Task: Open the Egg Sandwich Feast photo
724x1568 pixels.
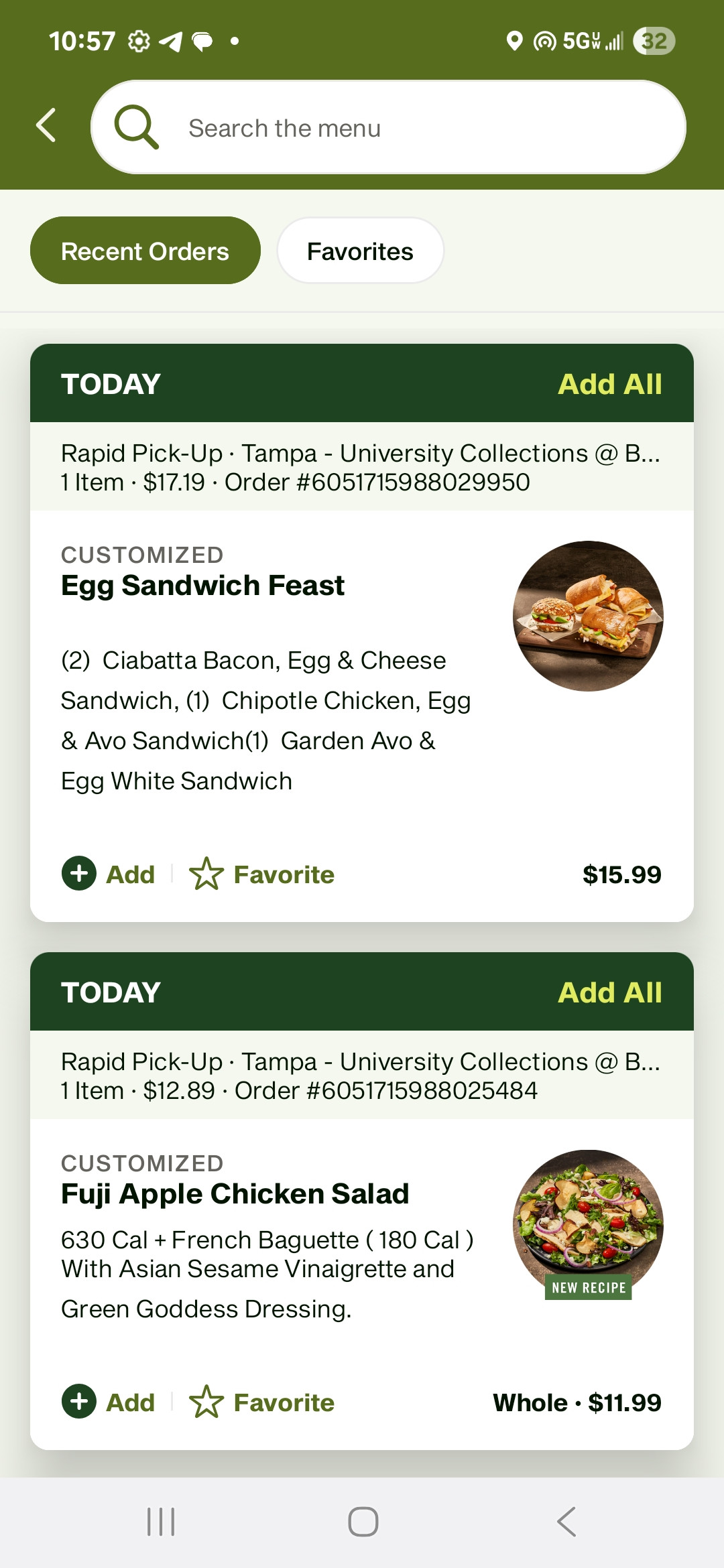Action: [588, 616]
